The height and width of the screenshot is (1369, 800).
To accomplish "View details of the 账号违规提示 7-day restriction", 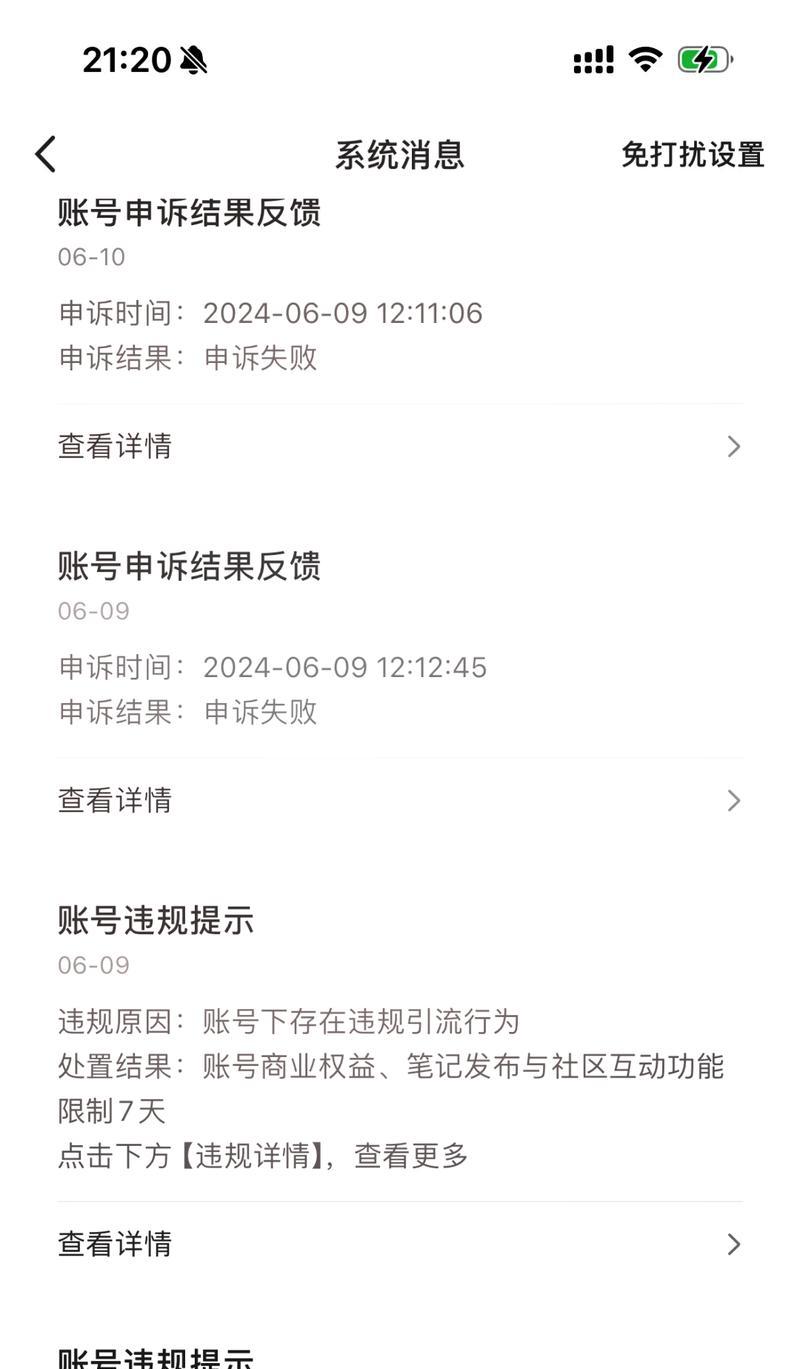I will click(400, 1244).
